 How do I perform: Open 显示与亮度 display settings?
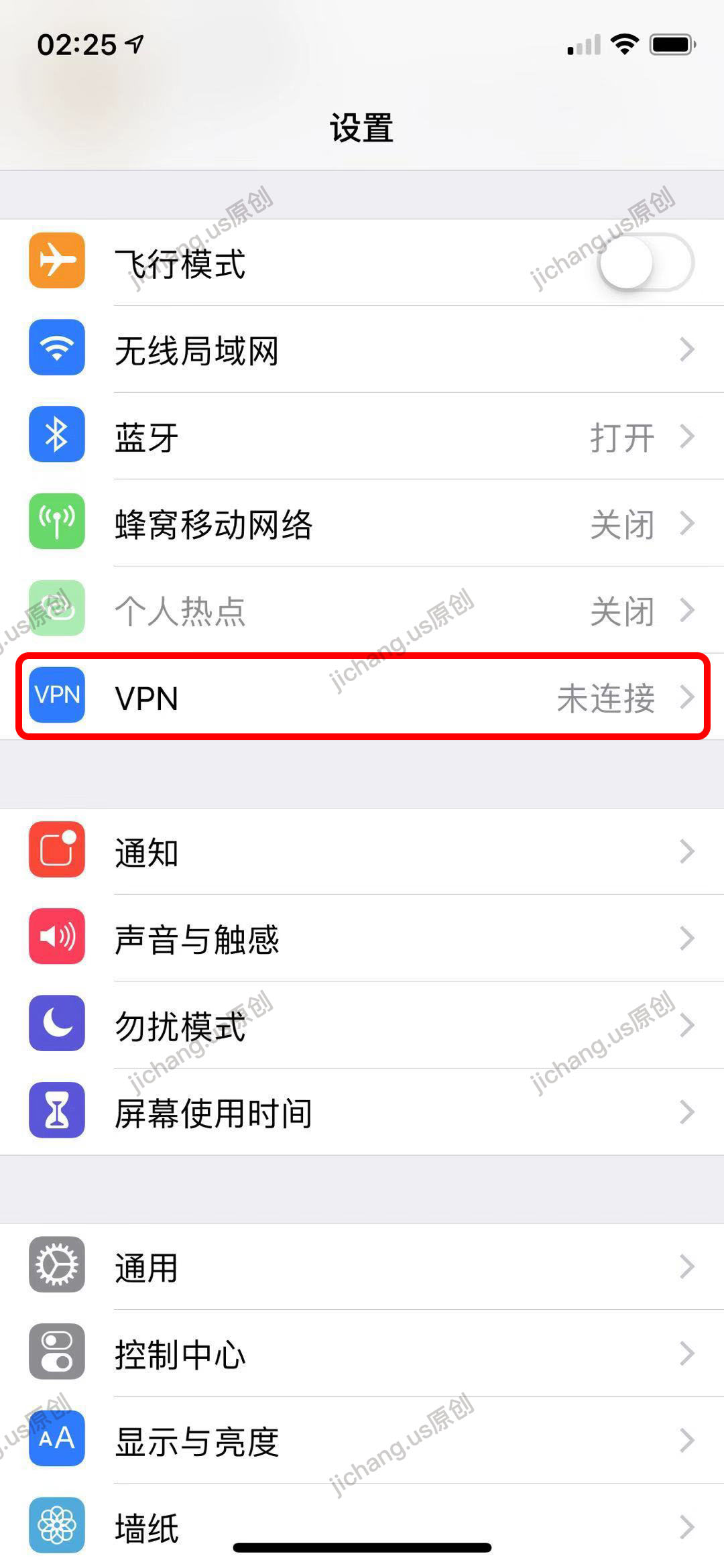click(362, 1441)
